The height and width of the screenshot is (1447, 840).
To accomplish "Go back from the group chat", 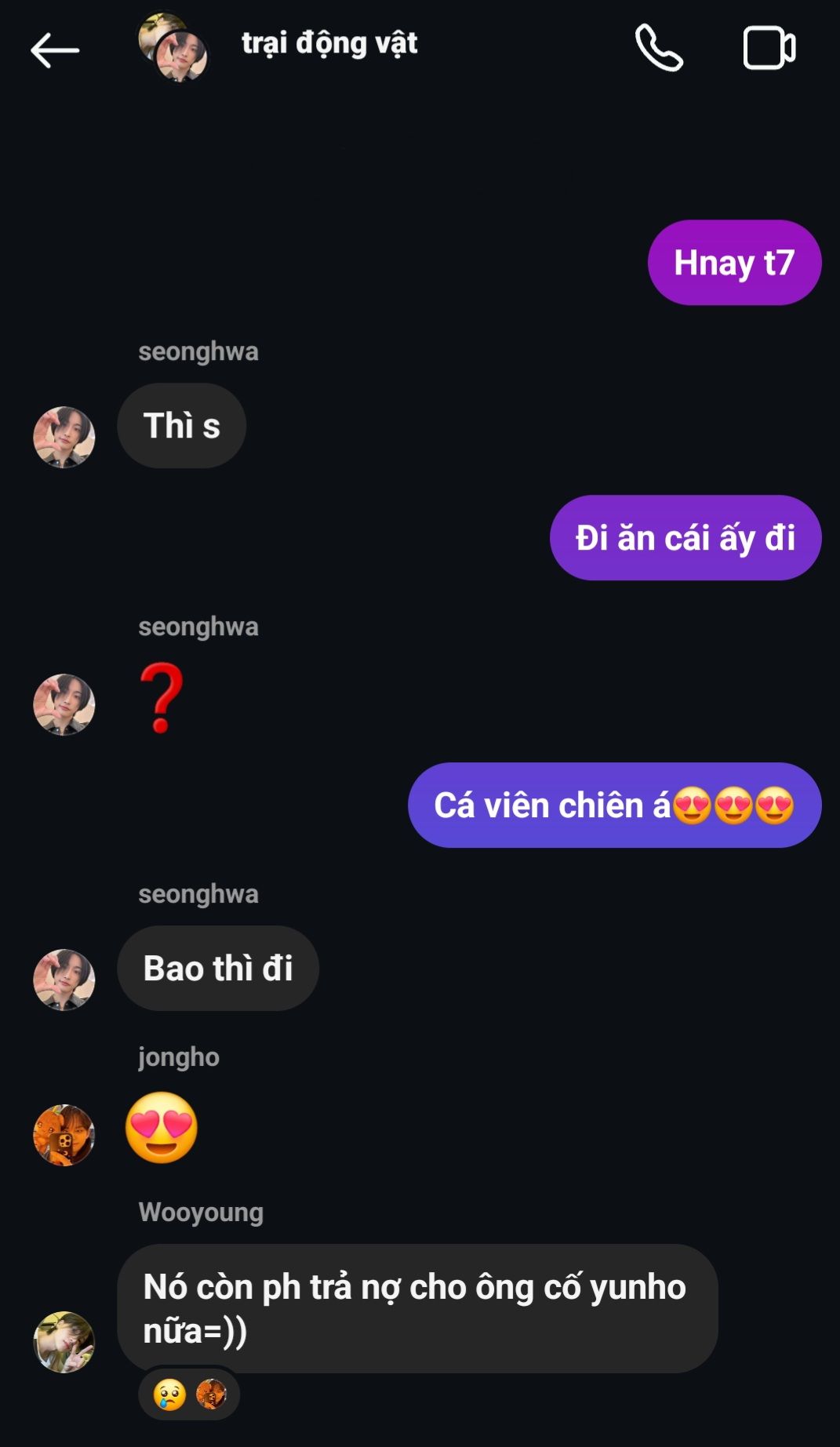I will 55,50.
